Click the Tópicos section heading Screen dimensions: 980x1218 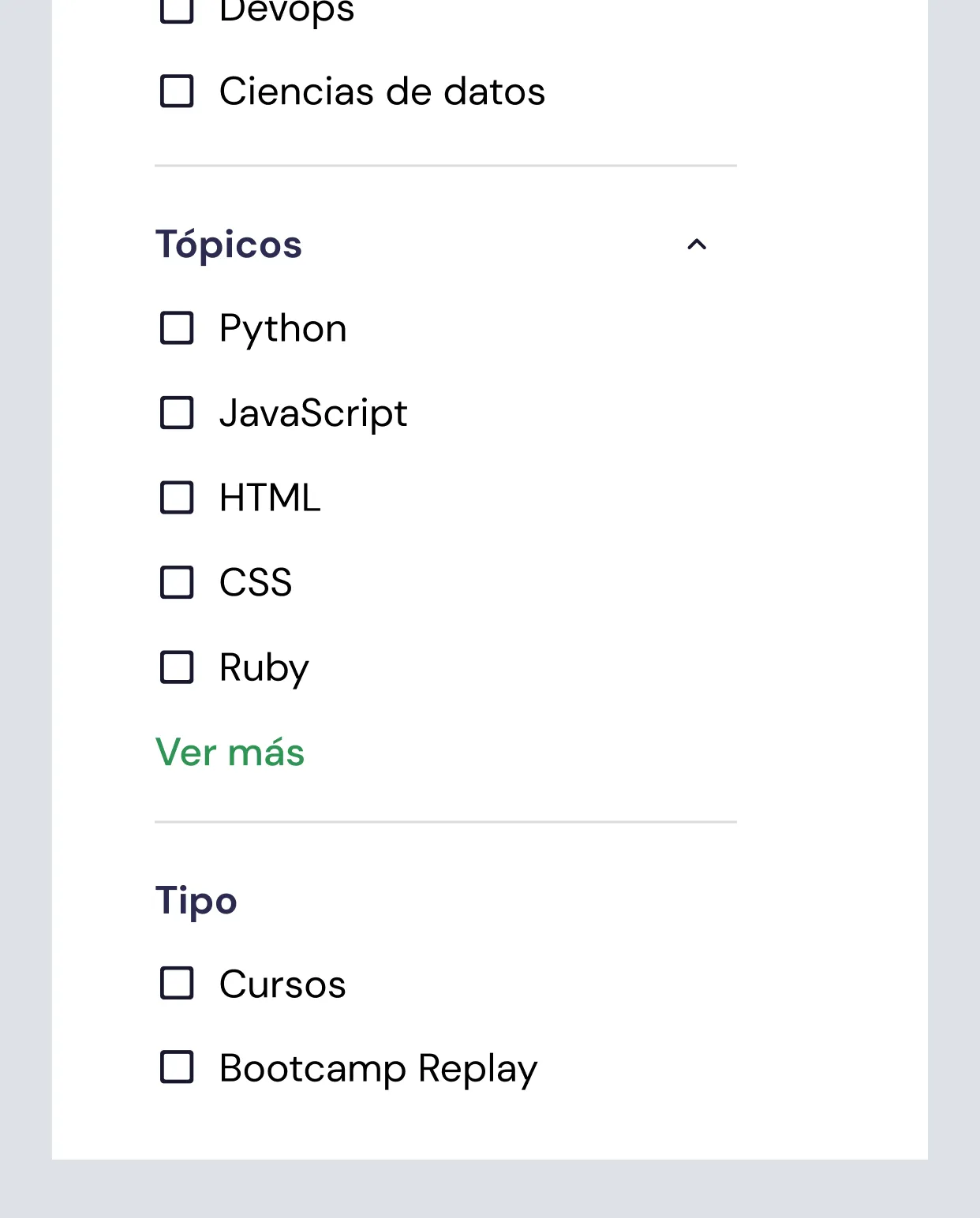coord(229,245)
